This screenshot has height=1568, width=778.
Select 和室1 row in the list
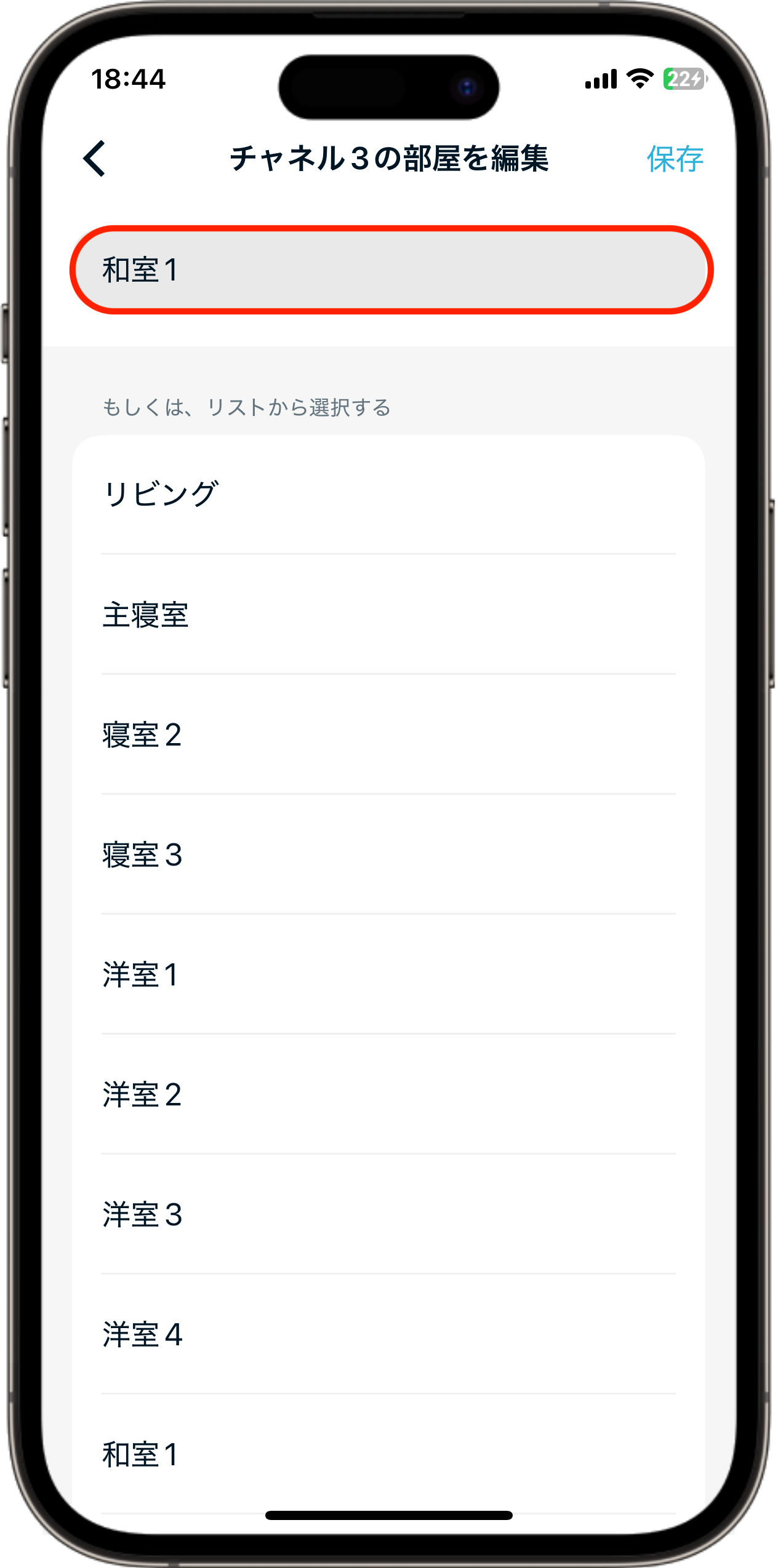pos(388,1454)
